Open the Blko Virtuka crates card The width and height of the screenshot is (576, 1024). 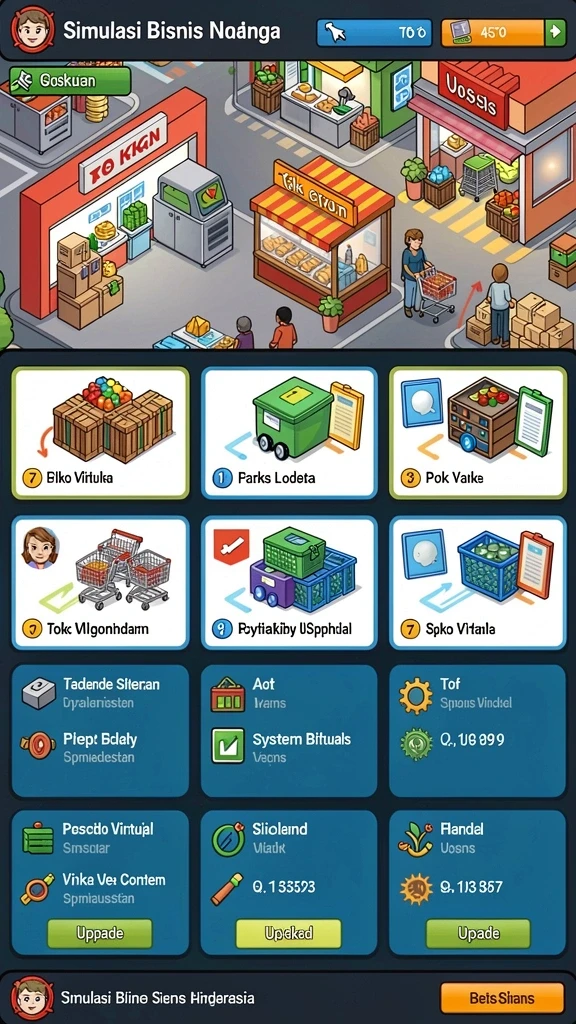coord(101,432)
